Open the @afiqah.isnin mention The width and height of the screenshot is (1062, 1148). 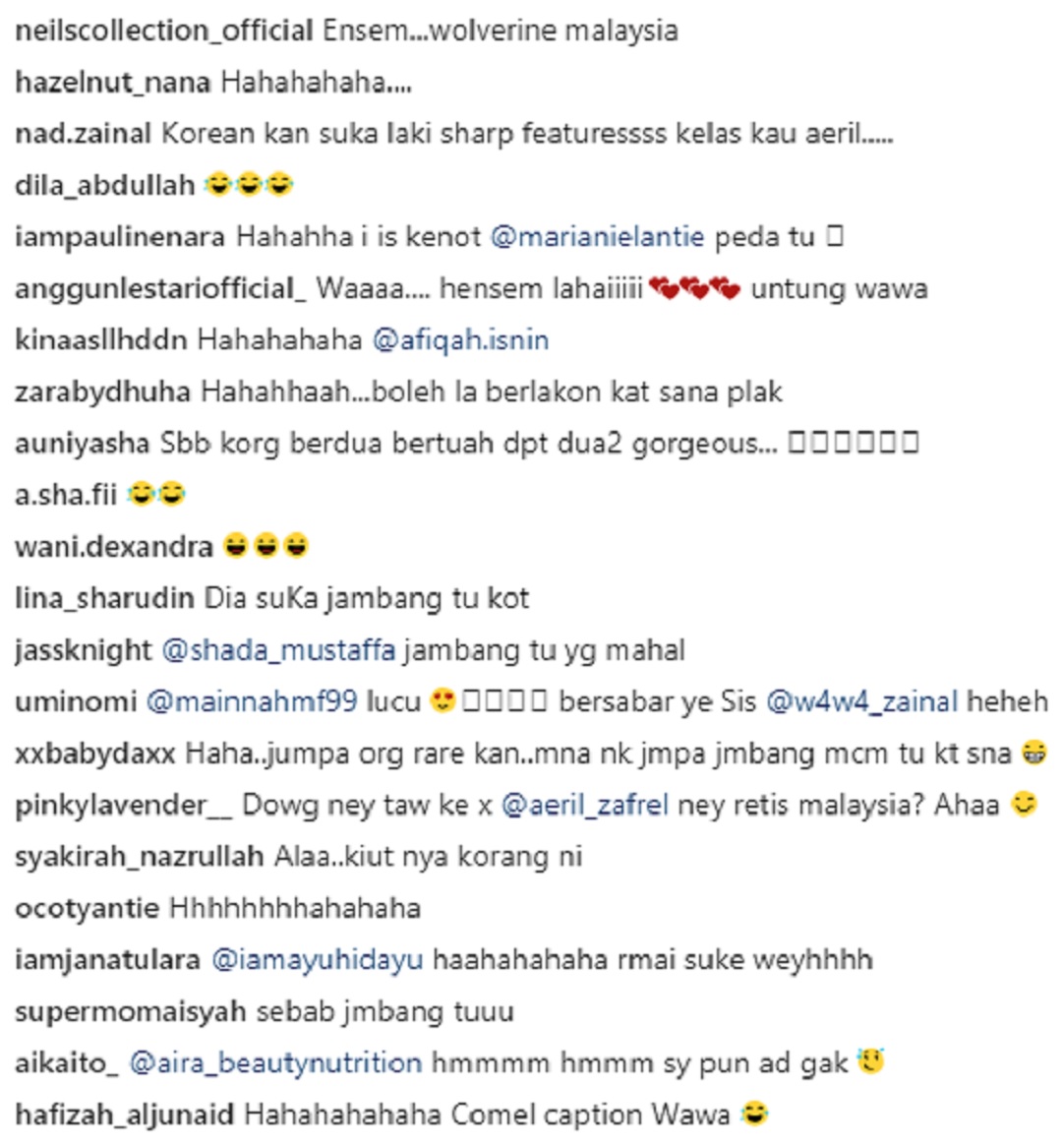(460, 340)
